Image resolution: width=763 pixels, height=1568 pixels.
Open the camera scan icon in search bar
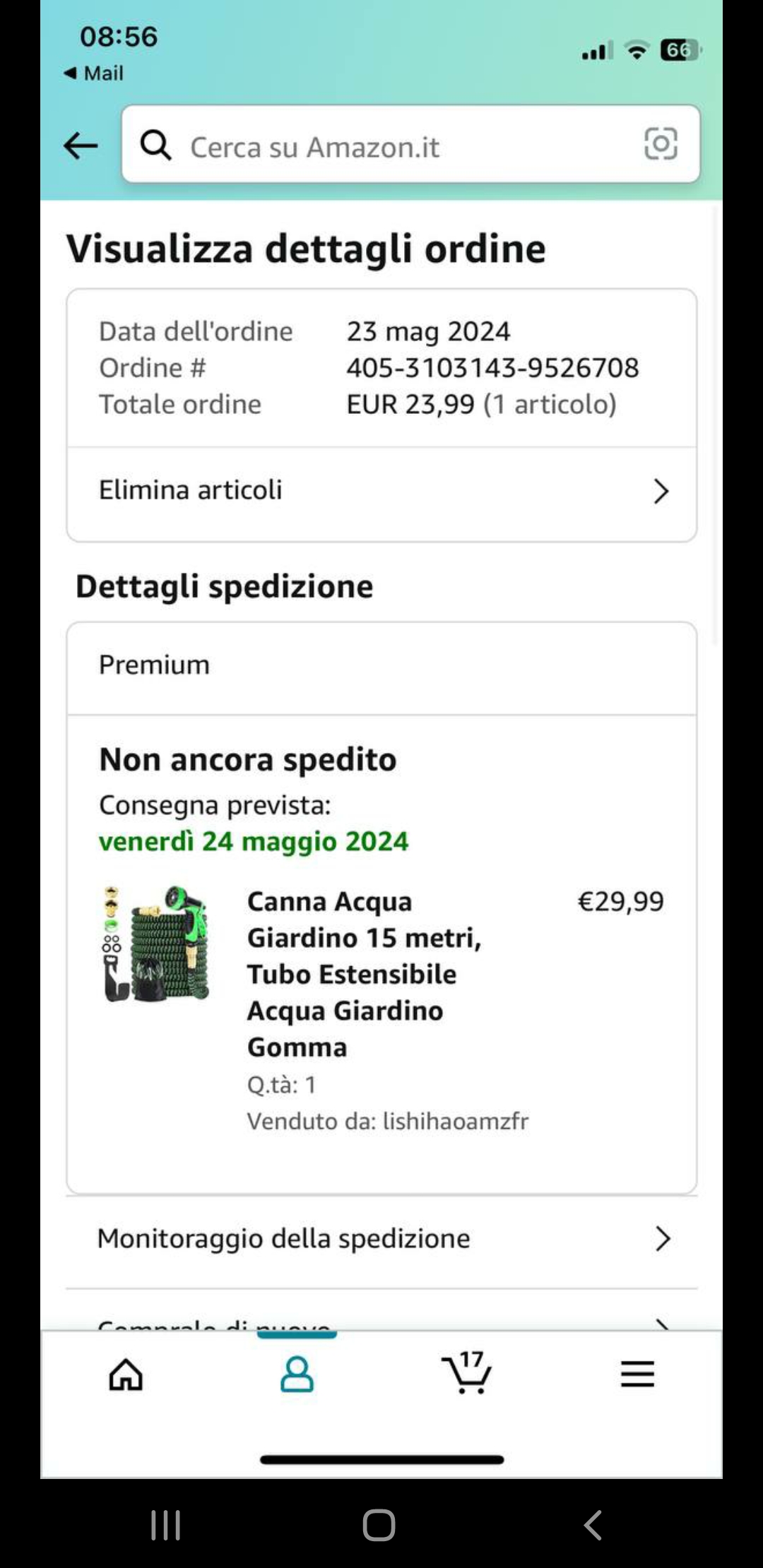(x=661, y=144)
